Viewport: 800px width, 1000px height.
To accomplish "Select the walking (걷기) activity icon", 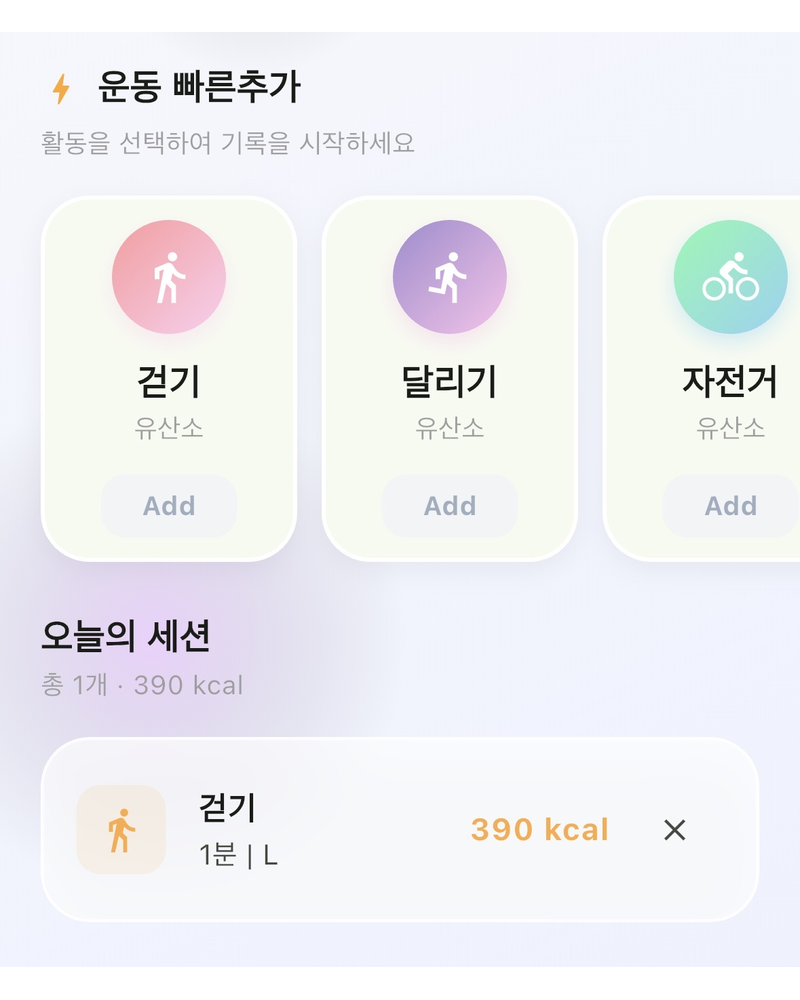I will [168, 277].
